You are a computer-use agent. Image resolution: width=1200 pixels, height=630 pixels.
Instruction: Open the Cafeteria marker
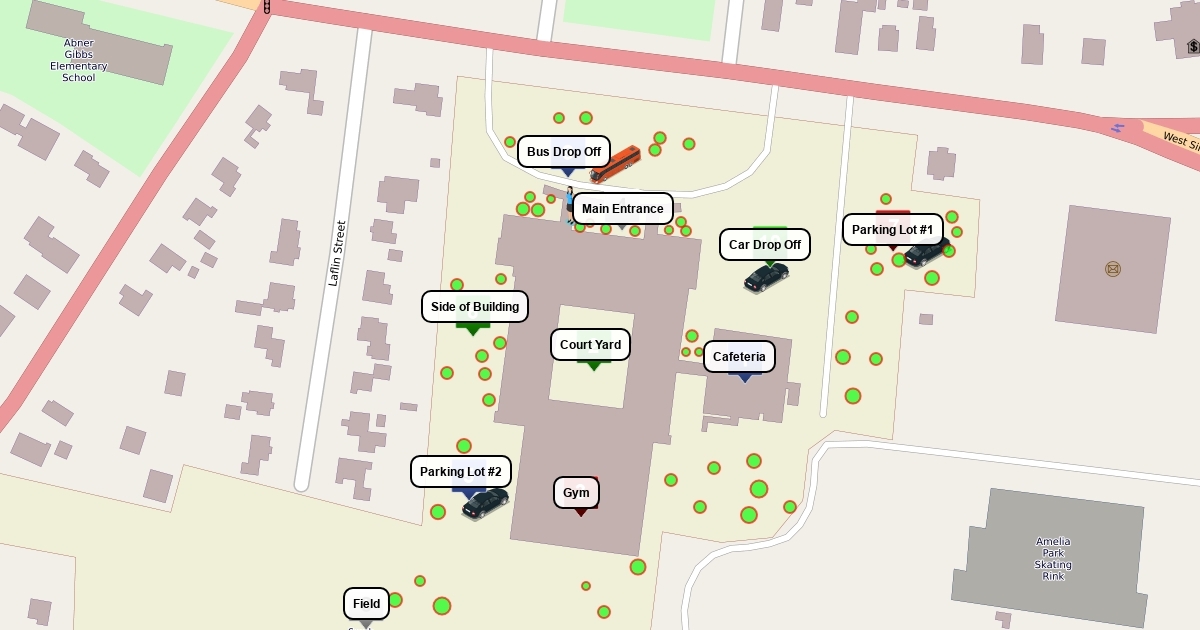[739, 357]
